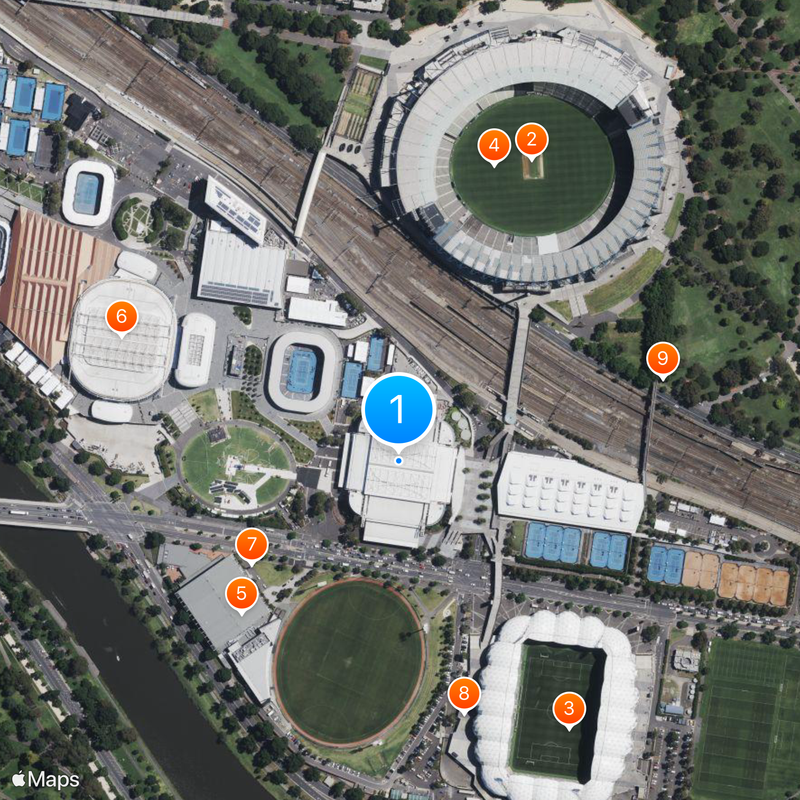800x800 pixels.
Task: Select map pin number 4
Action: 494,146
